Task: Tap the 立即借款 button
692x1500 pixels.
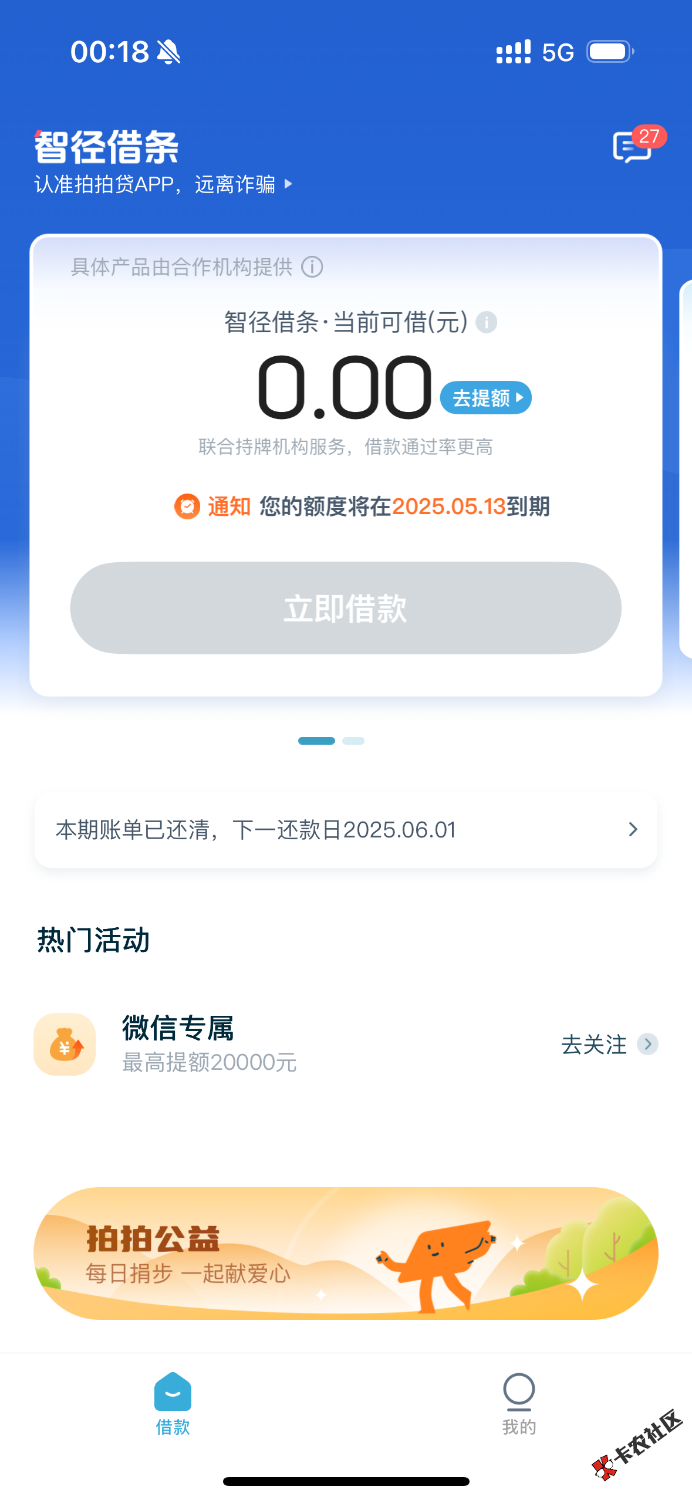Action: (346, 609)
